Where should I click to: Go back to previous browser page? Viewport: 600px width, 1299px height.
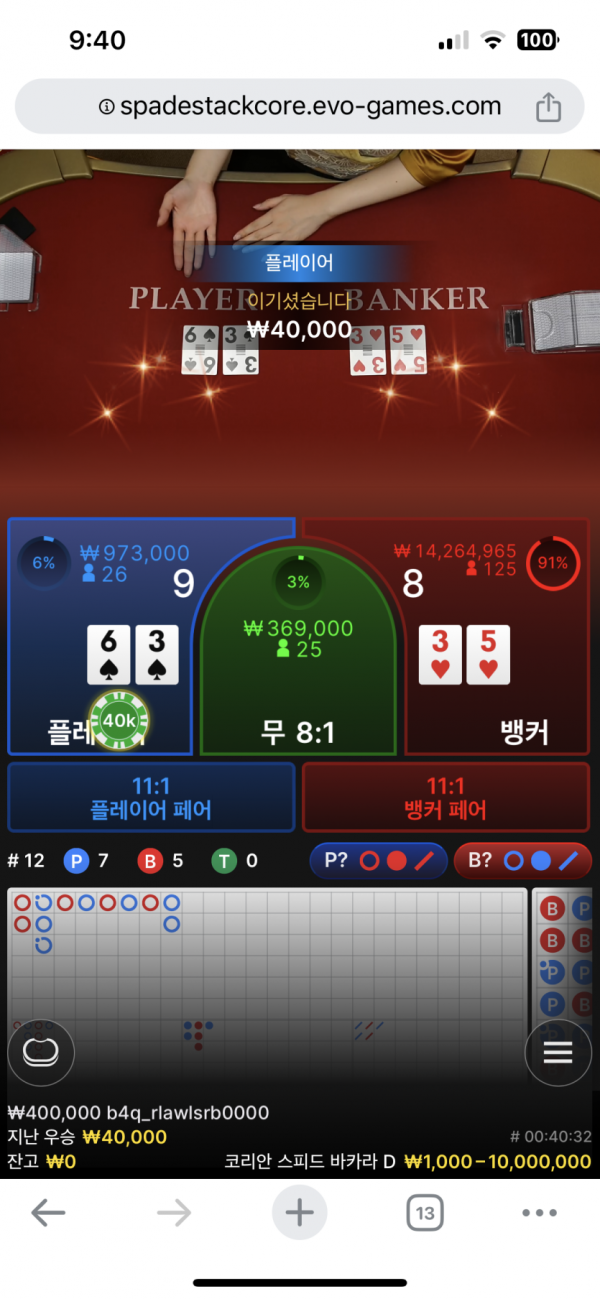coord(47,1213)
